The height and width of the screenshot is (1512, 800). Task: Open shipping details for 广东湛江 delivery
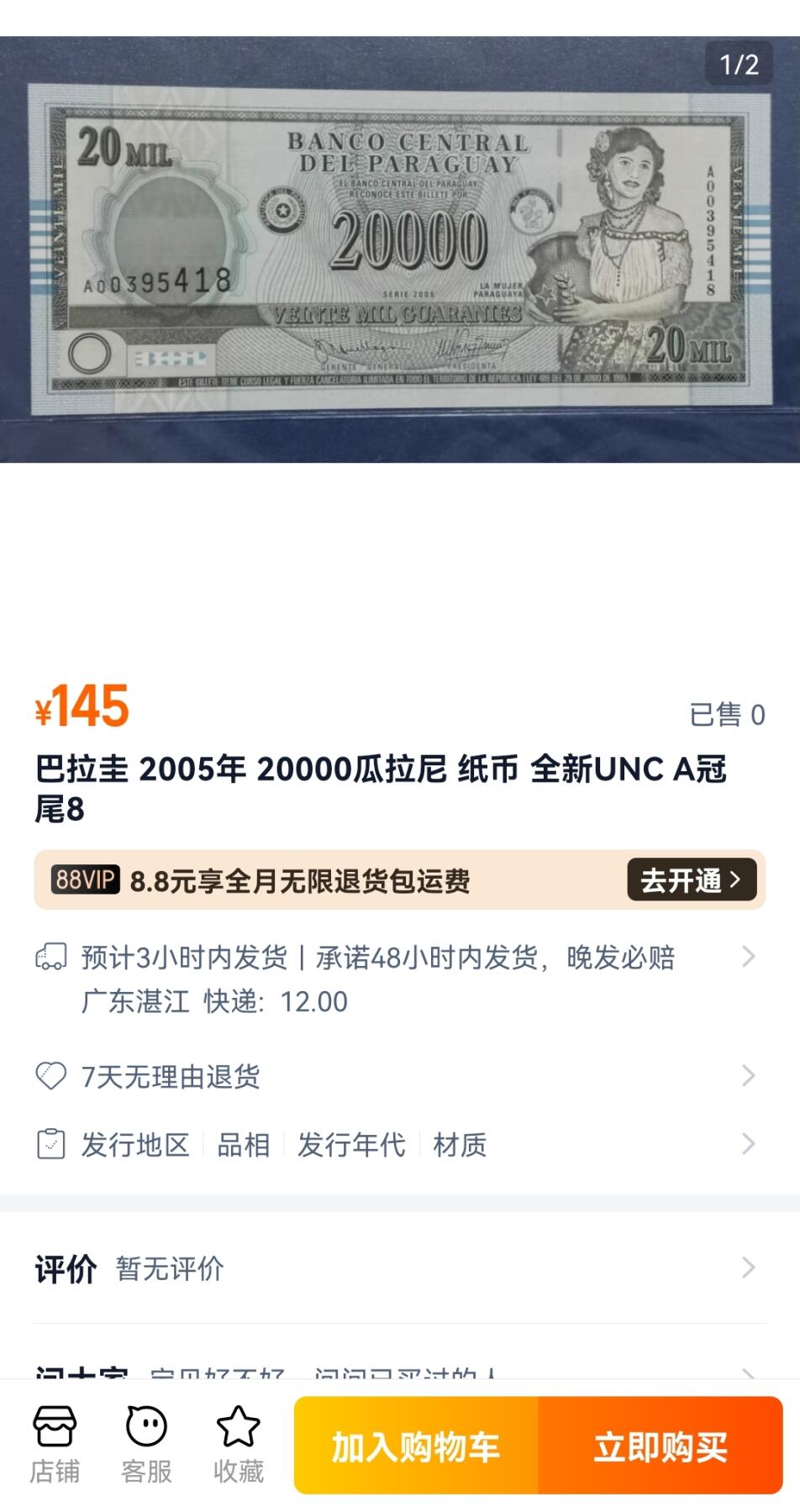(x=395, y=979)
